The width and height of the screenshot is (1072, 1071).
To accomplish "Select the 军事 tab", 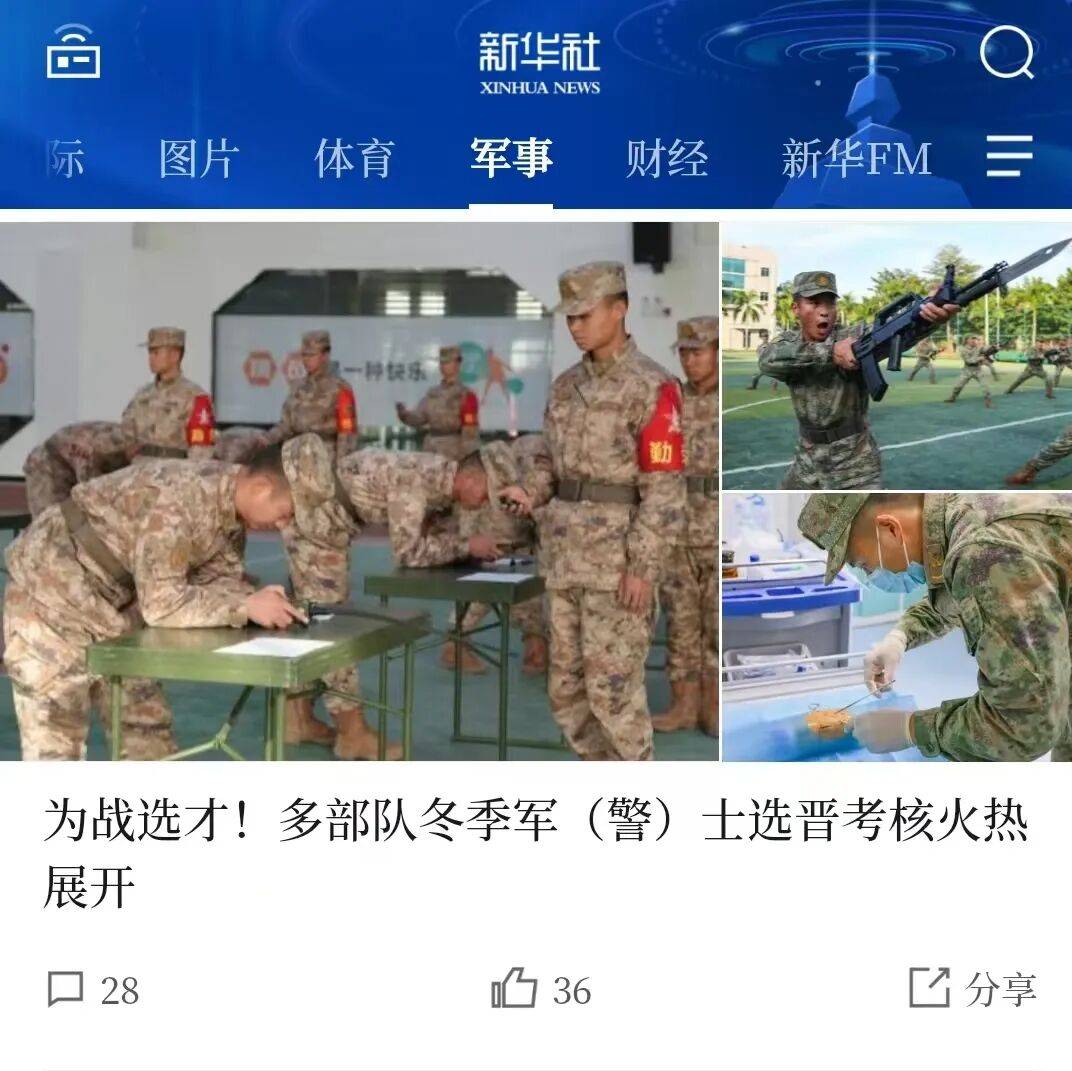I will pyautogui.click(x=511, y=159).
